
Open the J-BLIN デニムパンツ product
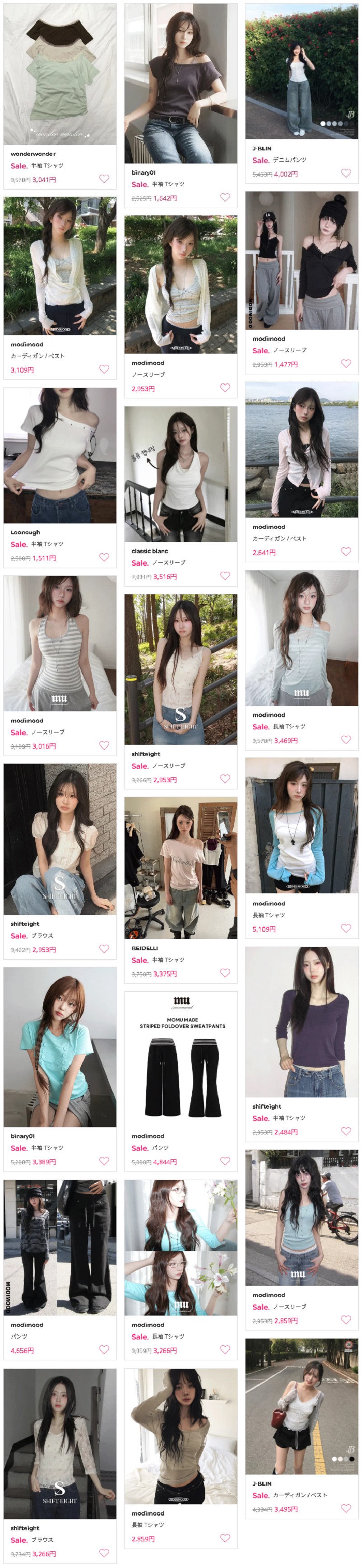(x=301, y=93)
